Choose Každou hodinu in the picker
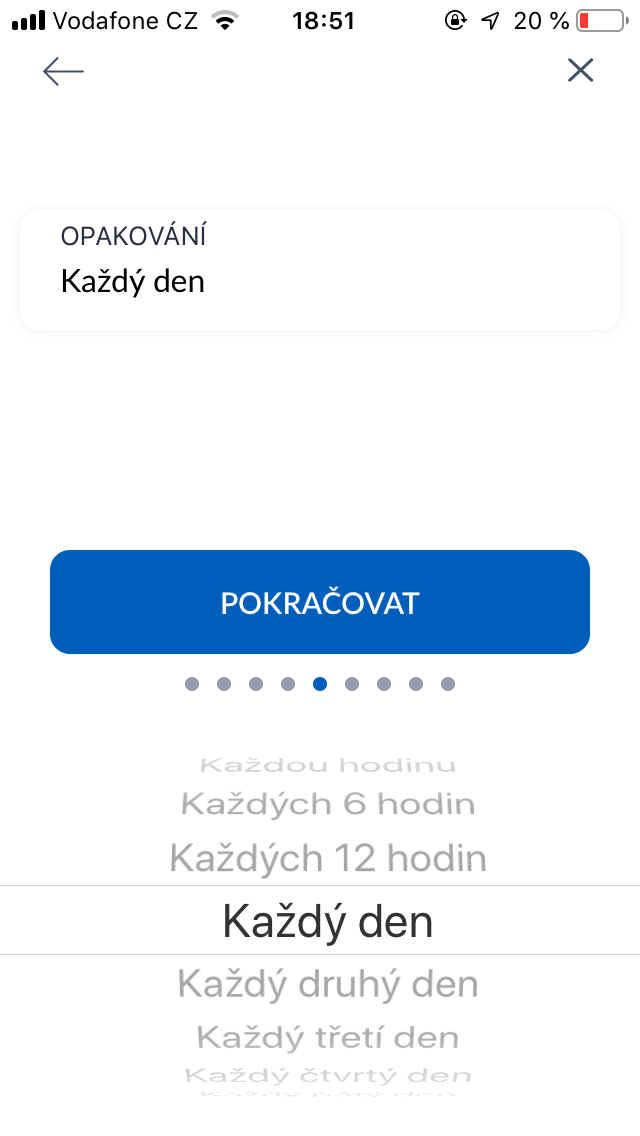 coord(328,766)
